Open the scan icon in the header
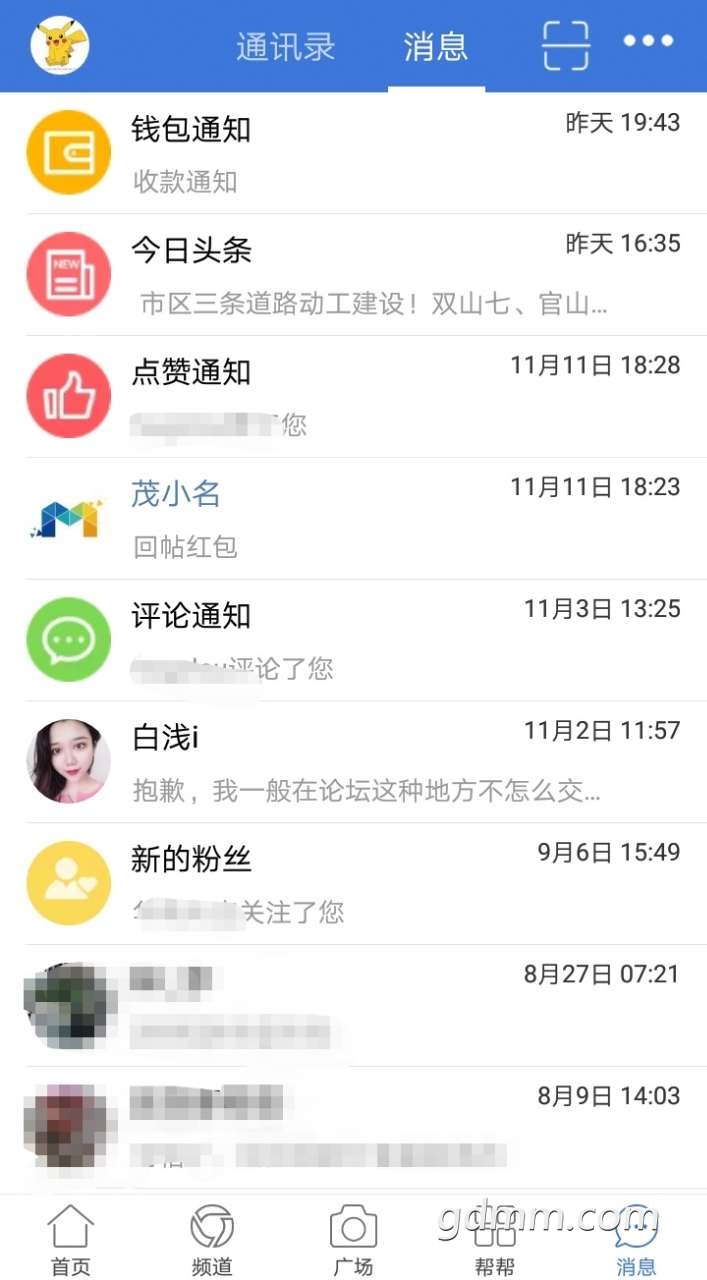Image resolution: width=707 pixels, height=1280 pixels. click(x=566, y=45)
